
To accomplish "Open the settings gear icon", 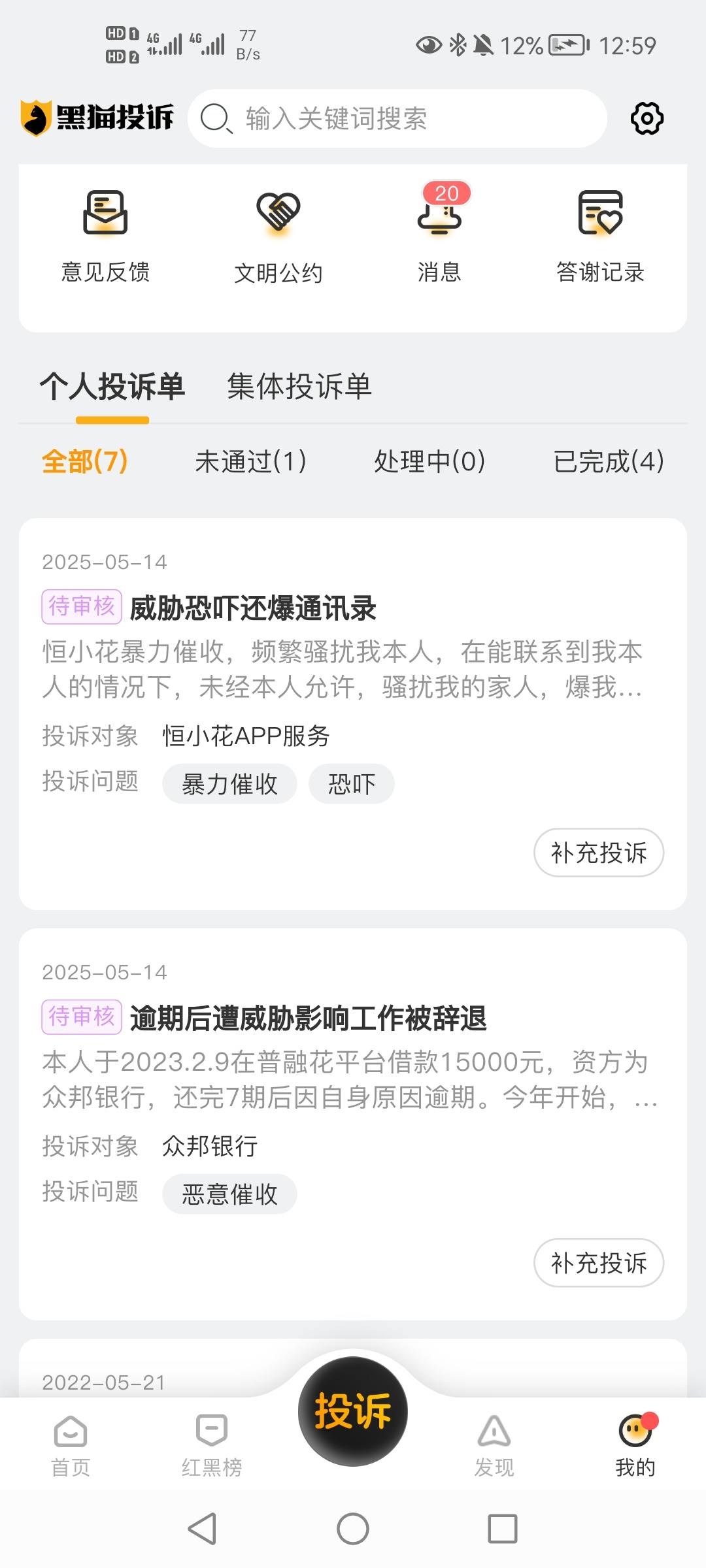I will tap(647, 118).
